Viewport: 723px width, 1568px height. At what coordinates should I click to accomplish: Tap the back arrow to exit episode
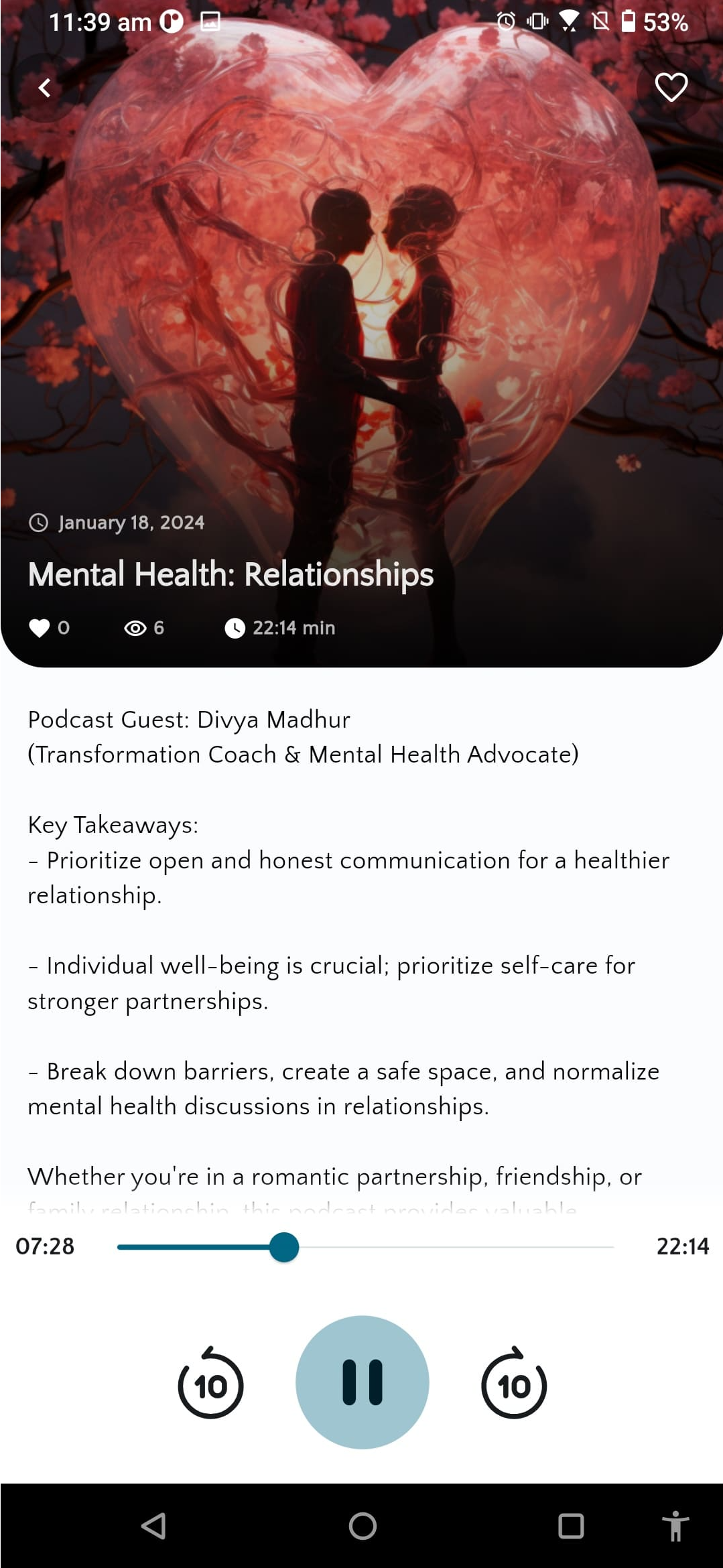tap(44, 88)
